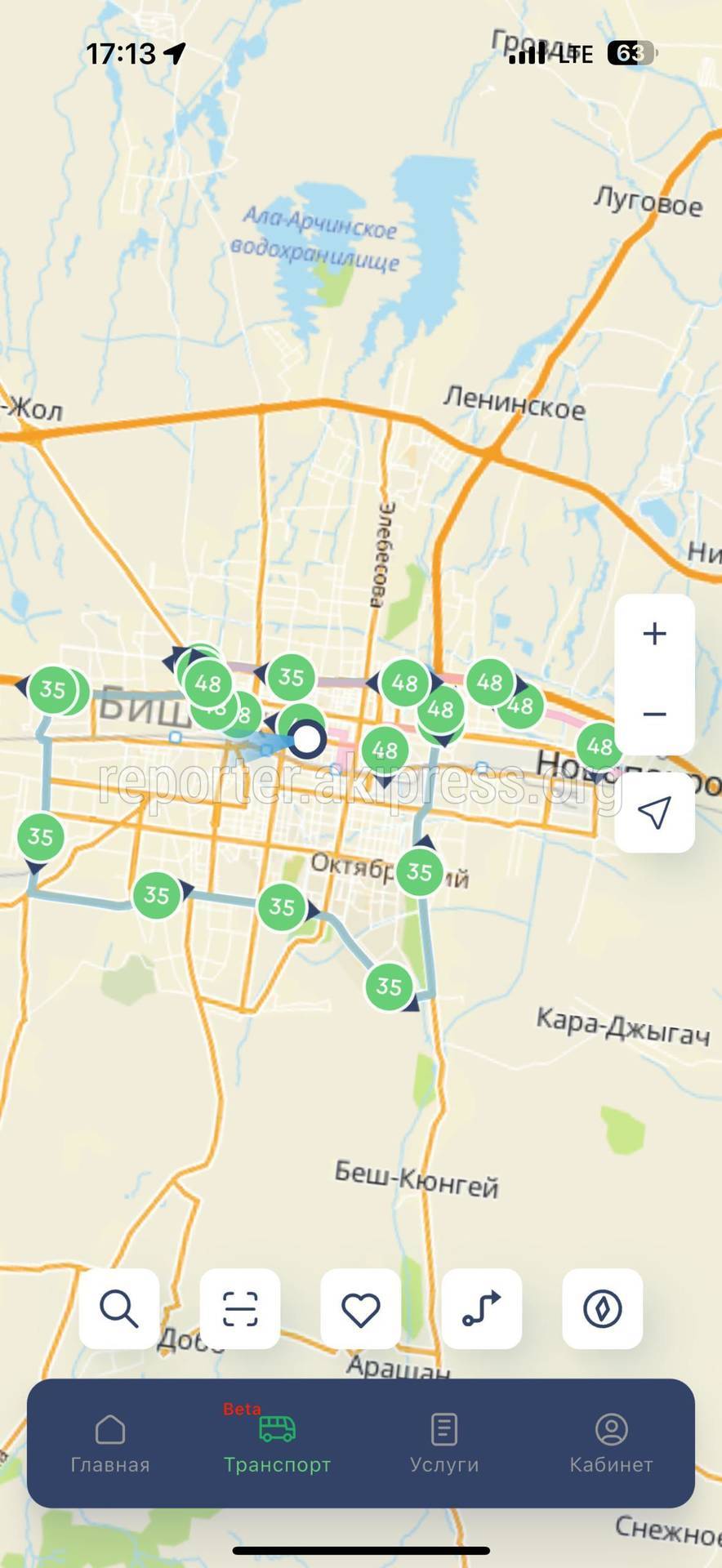Viewport: 722px width, 1568px height.
Task: Switch to the Кабинет tab
Action: tap(611, 1444)
